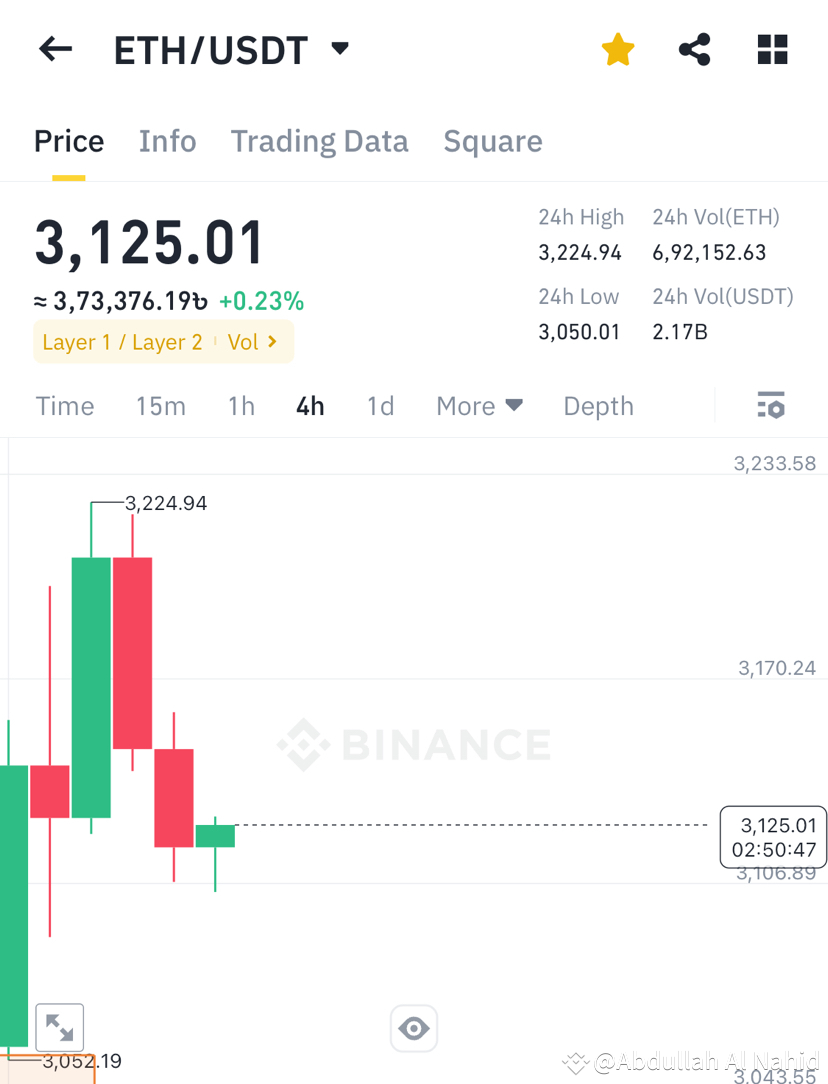Tap the 3,224.94 high marker on chart

click(x=166, y=504)
